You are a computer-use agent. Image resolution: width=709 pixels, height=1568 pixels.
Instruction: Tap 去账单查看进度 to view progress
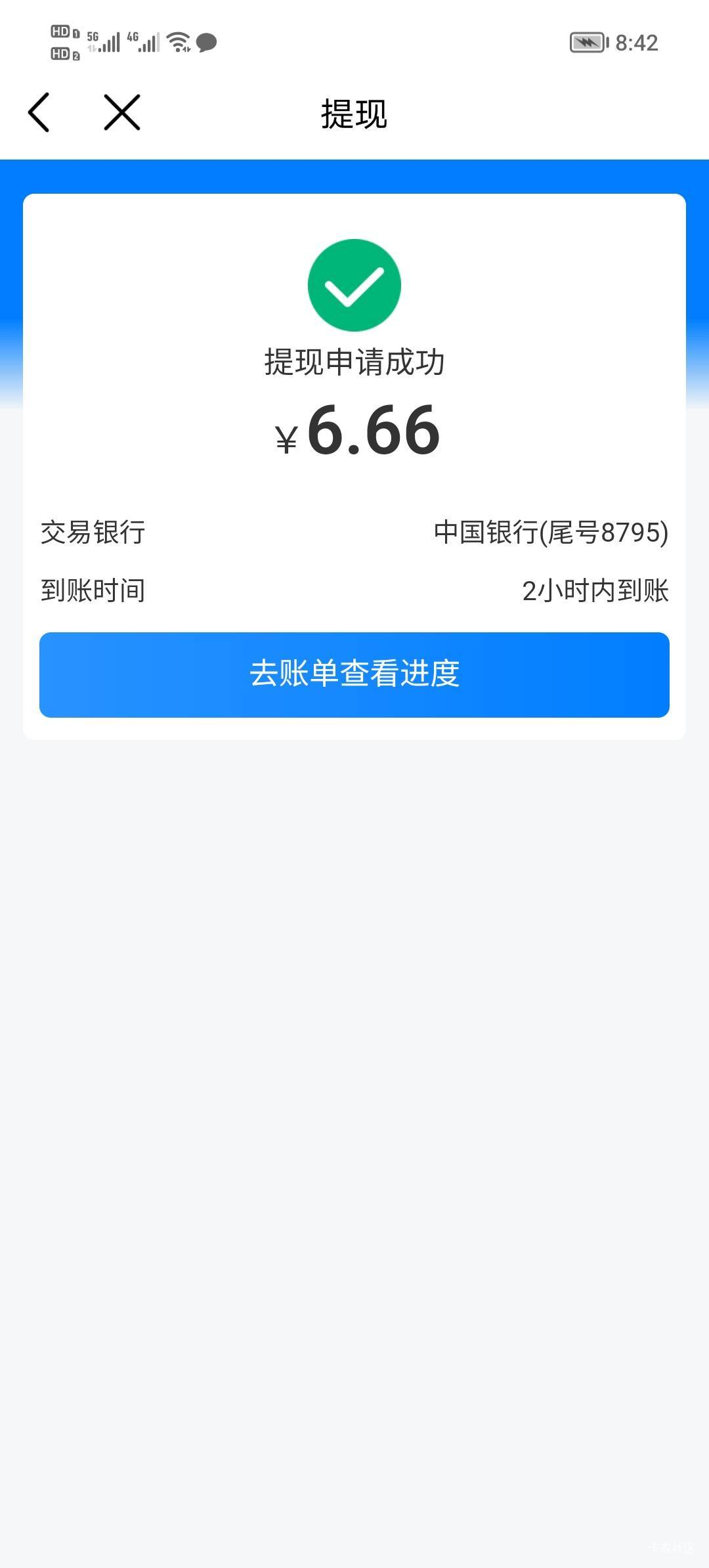click(354, 674)
